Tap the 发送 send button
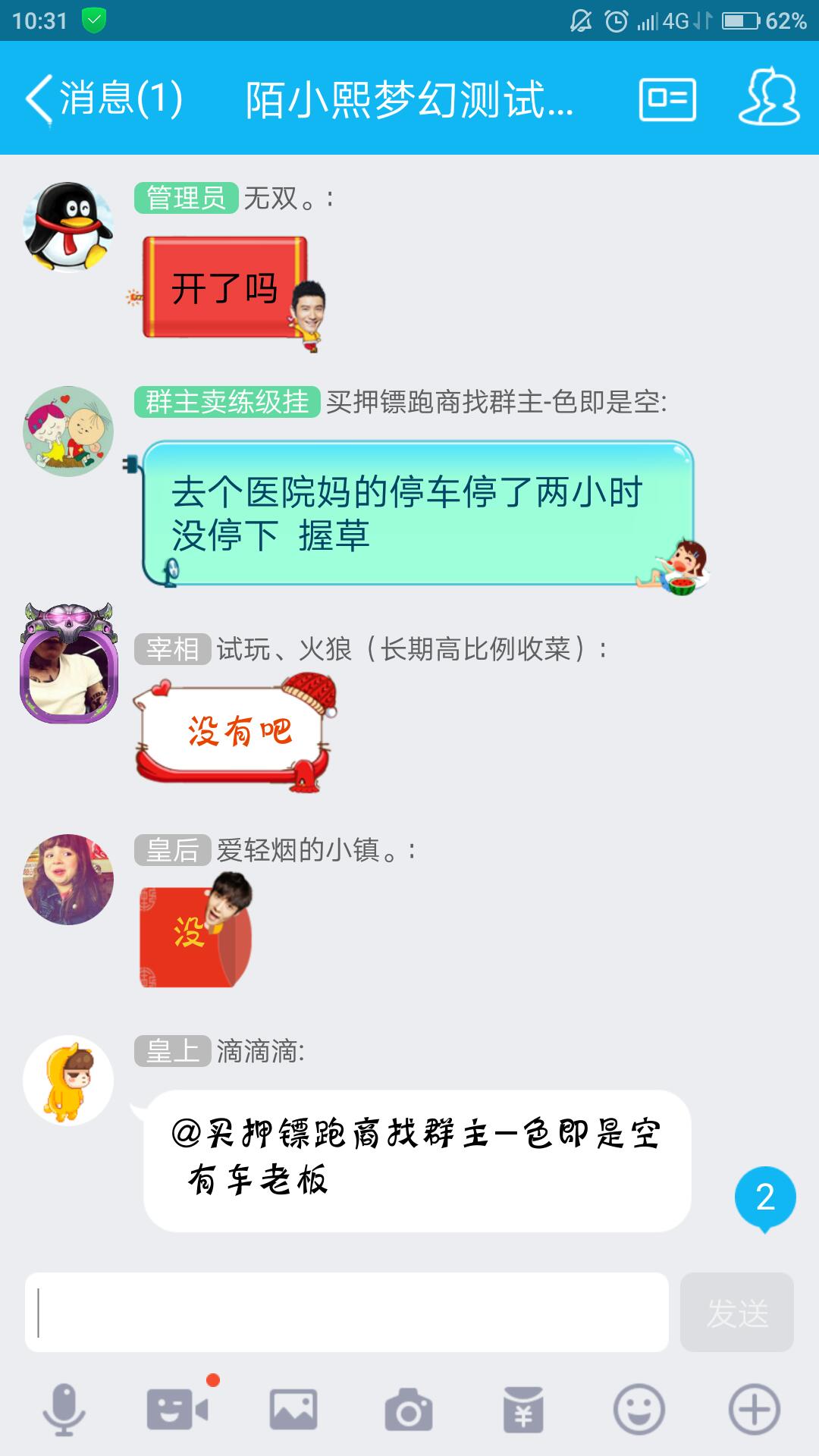This screenshot has height=1456, width=819. tap(736, 1313)
